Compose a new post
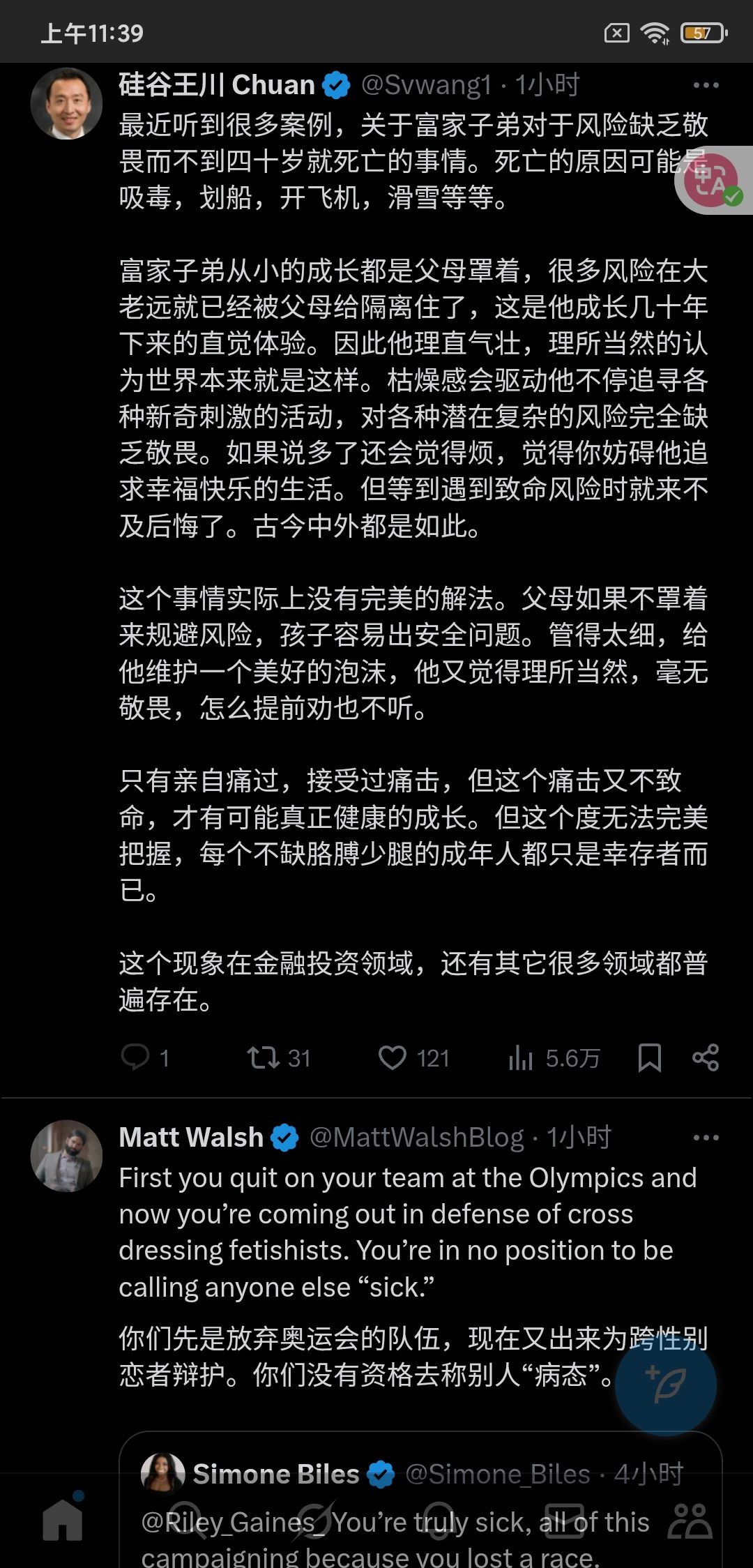 pyautogui.click(x=666, y=1385)
